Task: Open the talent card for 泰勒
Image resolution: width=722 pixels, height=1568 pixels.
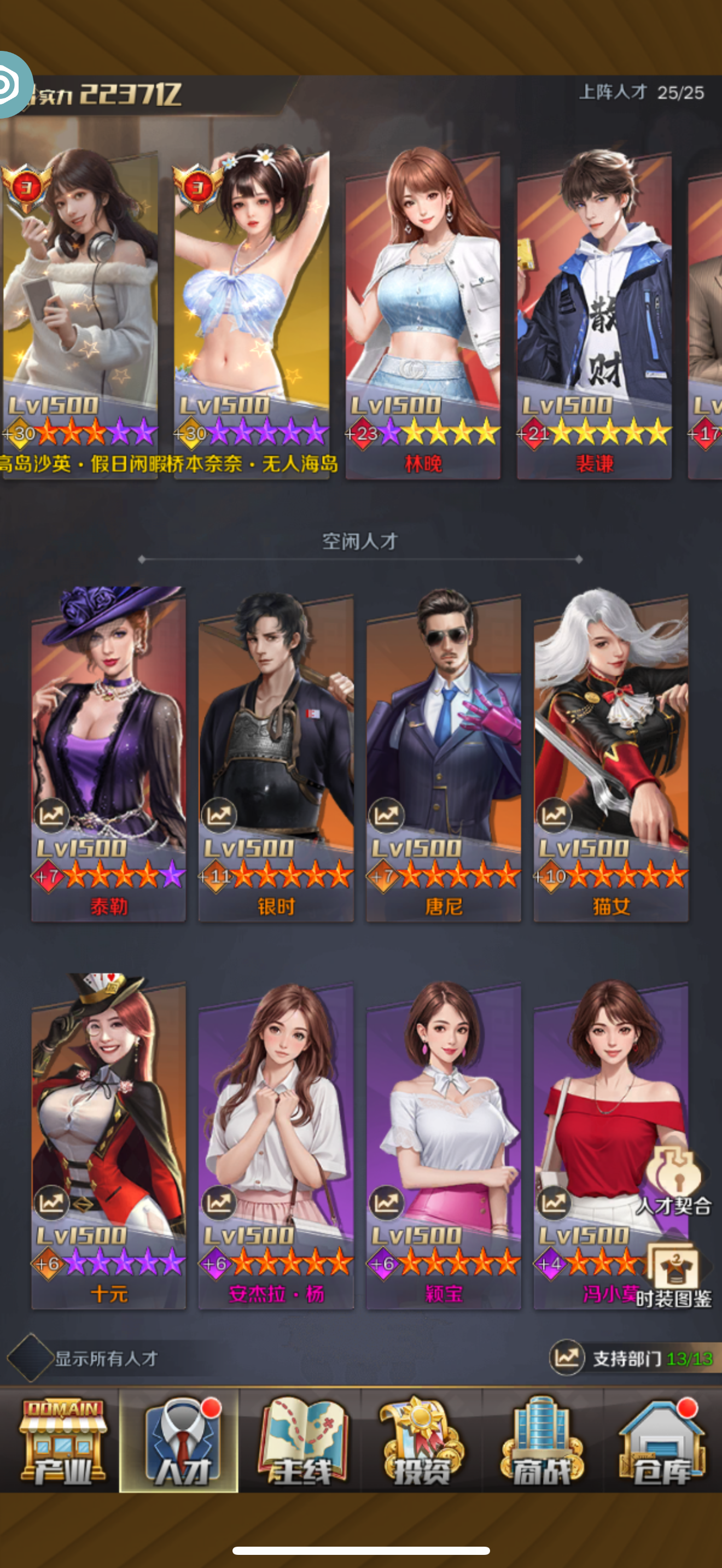Action: pyautogui.click(x=108, y=755)
